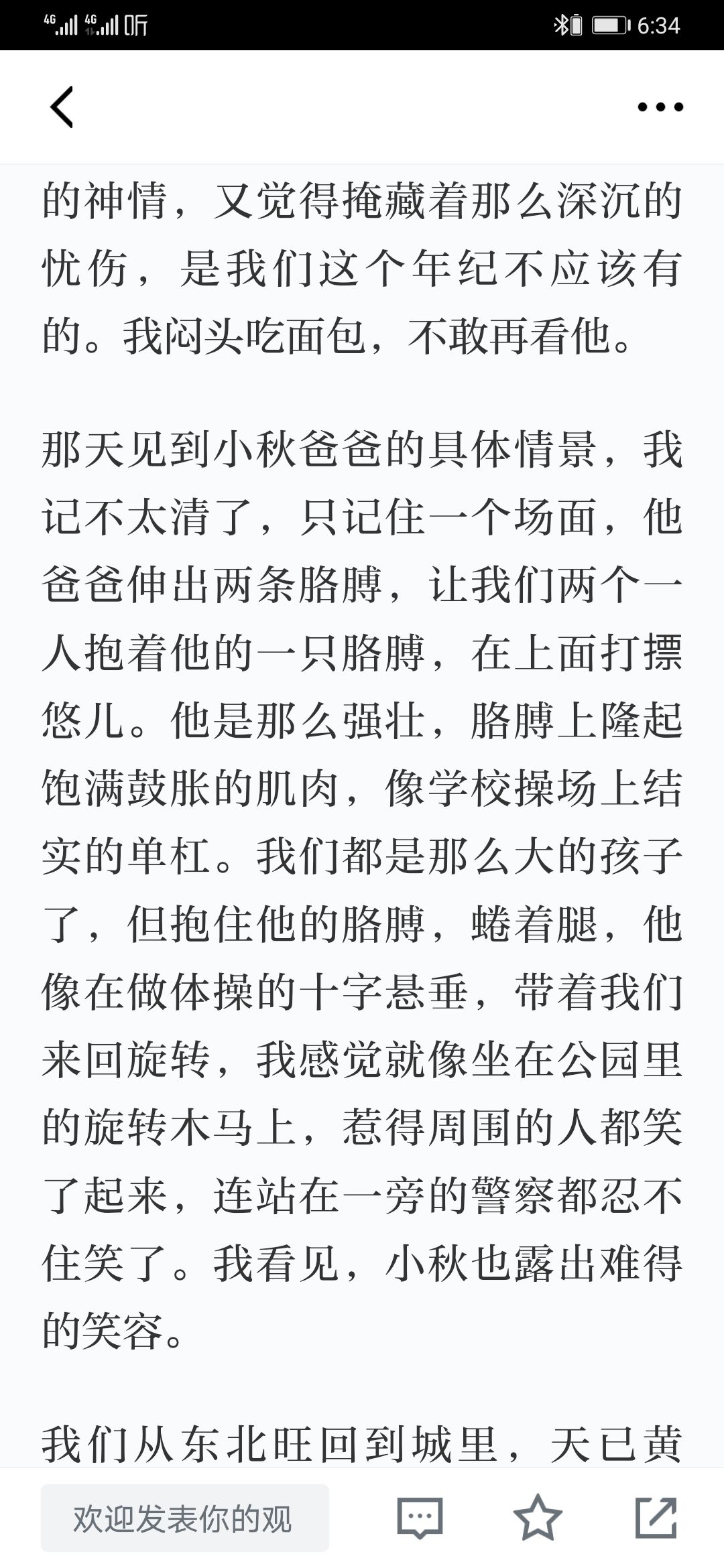Go back using the top-left arrow
724x1568 pixels.
click(62, 107)
